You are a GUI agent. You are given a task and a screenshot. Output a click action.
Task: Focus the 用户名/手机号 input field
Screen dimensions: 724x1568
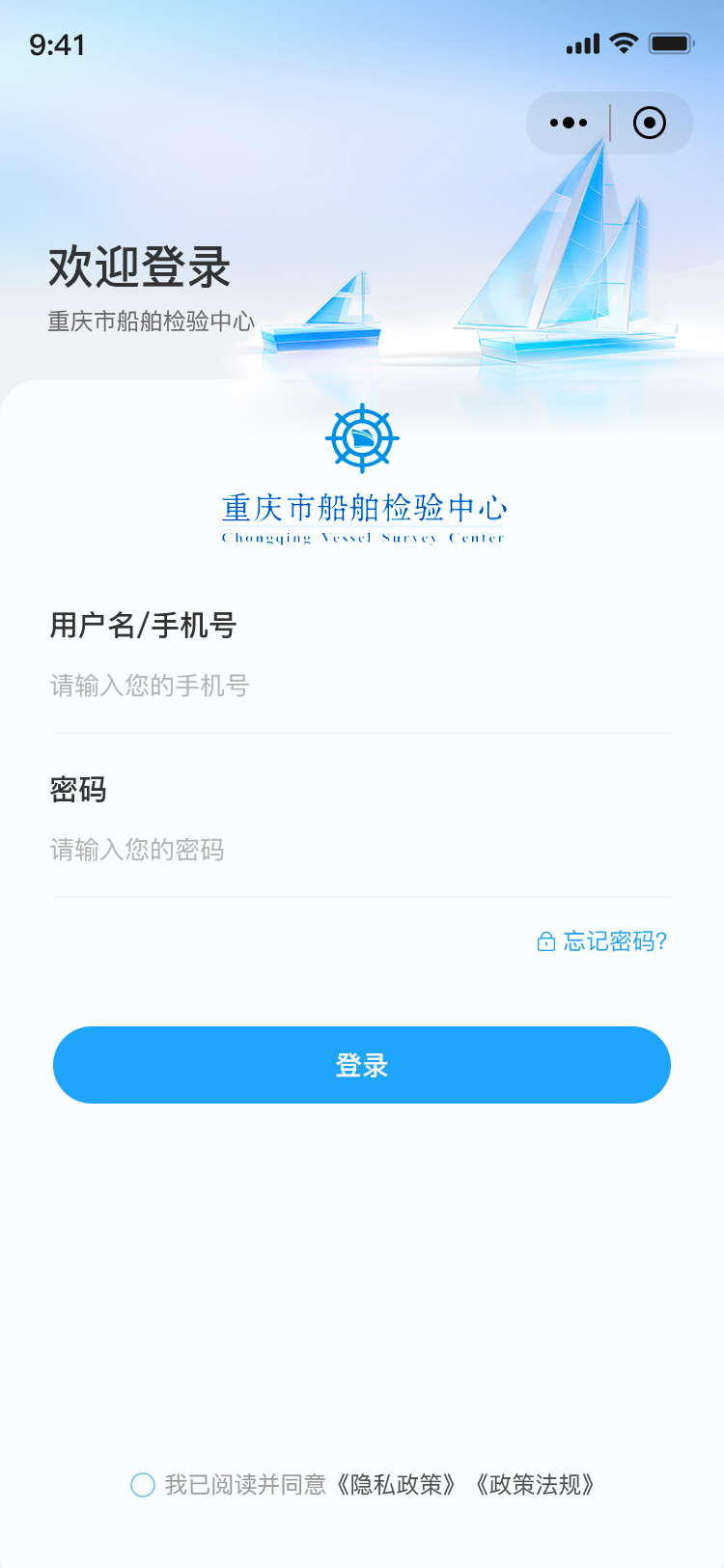(x=360, y=686)
